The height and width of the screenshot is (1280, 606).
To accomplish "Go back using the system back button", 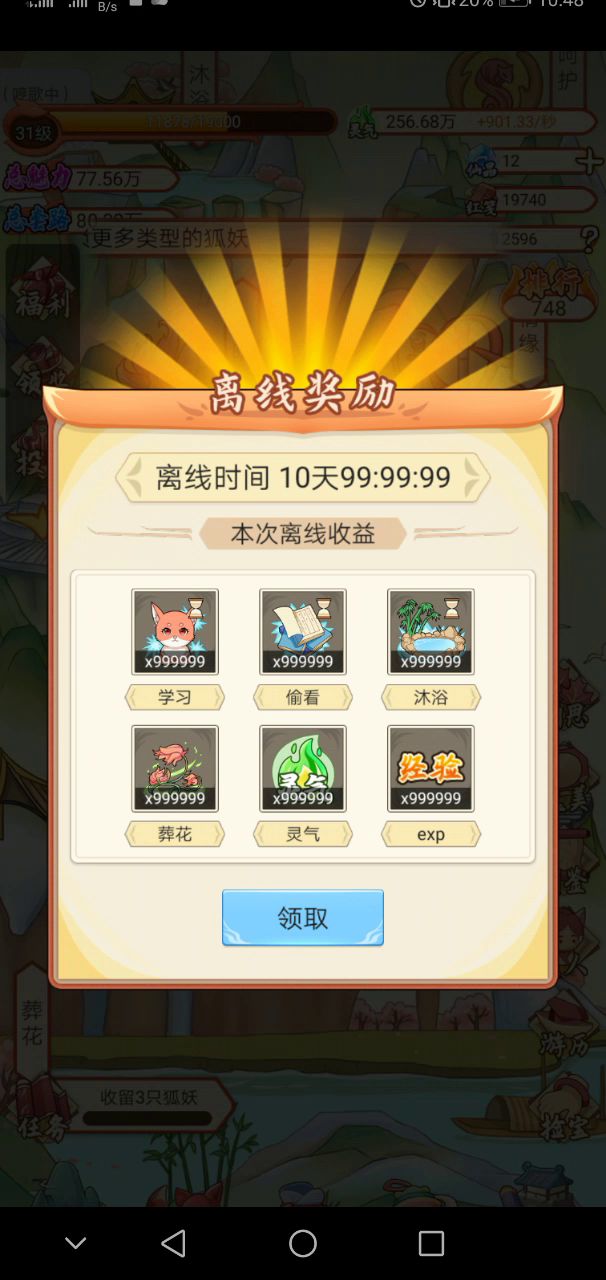I will pyautogui.click(x=174, y=1243).
